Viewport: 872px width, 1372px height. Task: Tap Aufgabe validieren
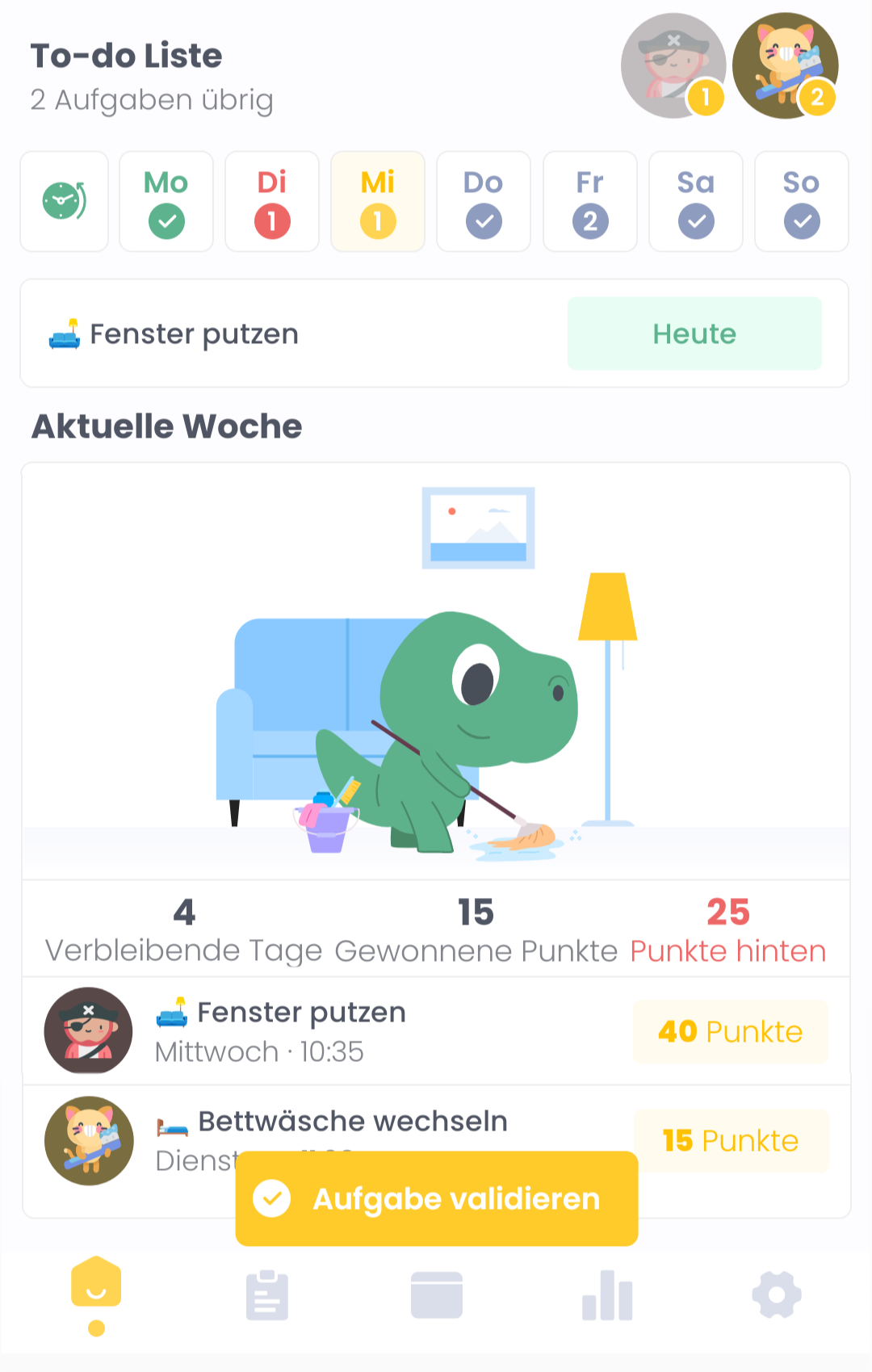(437, 1198)
